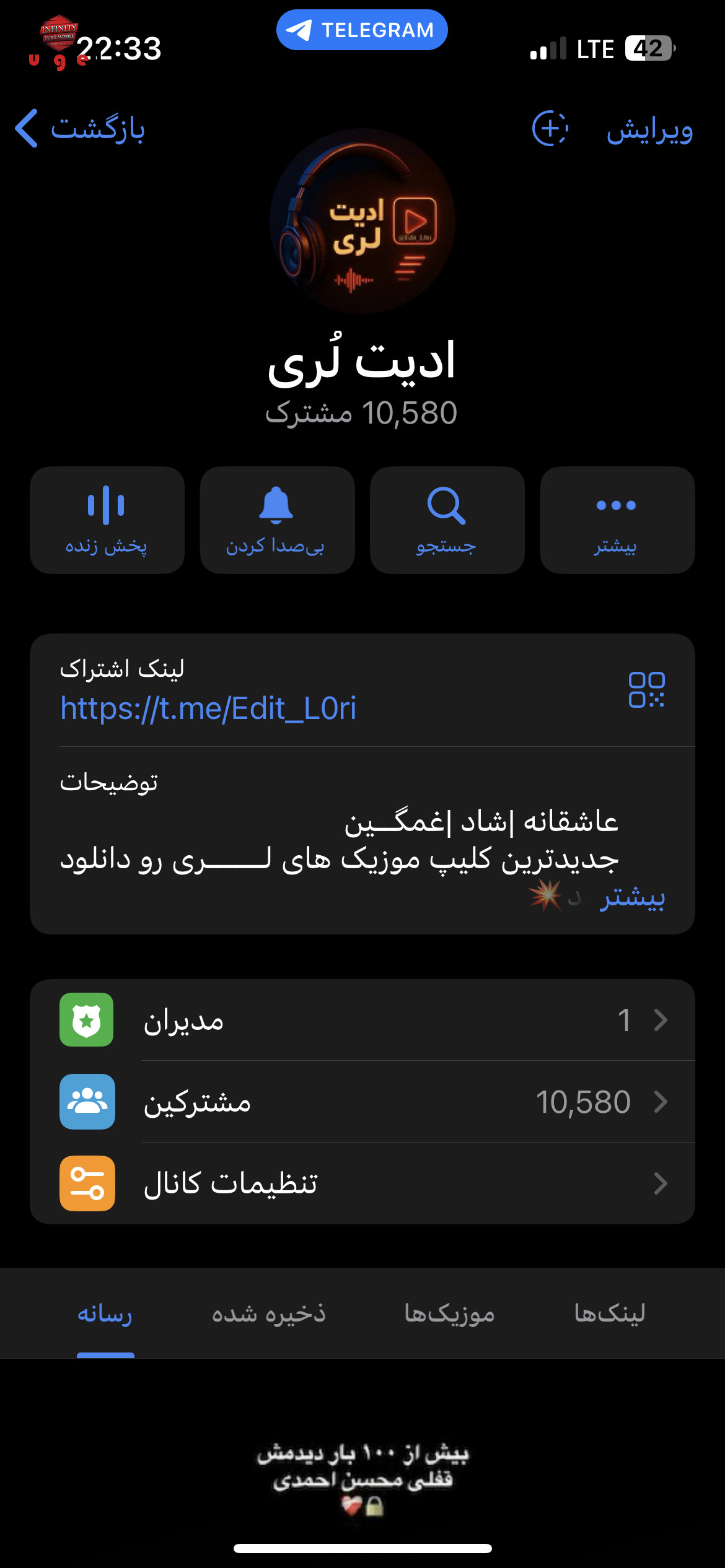
Task: Search in the channel (جستجو)
Action: click(447, 520)
